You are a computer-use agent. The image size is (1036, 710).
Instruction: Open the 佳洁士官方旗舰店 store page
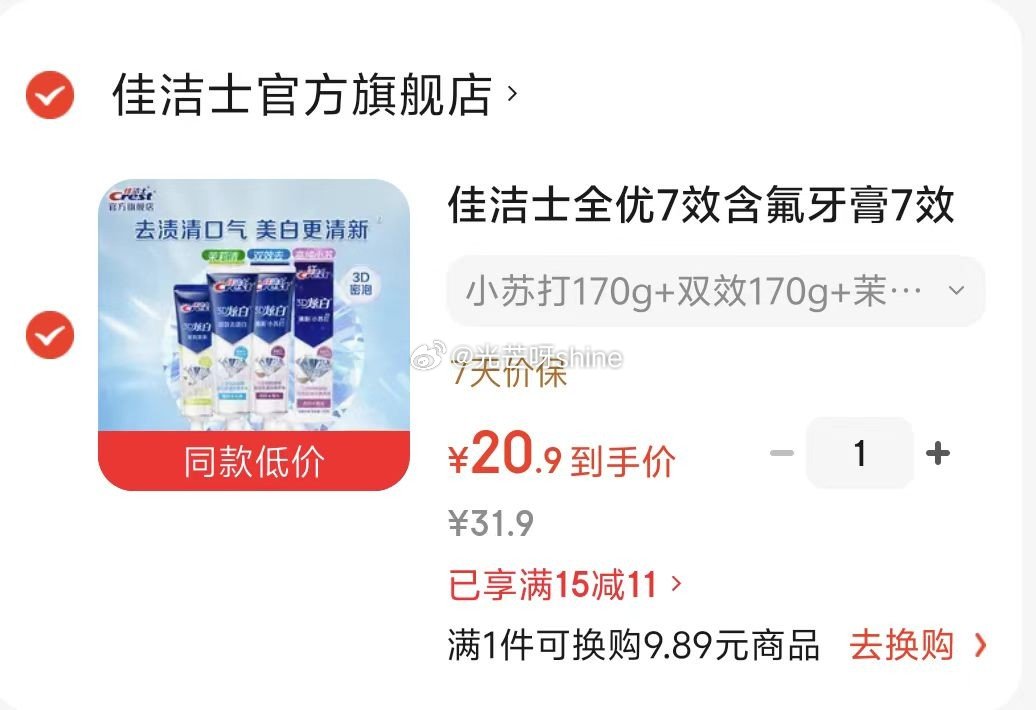312,96
